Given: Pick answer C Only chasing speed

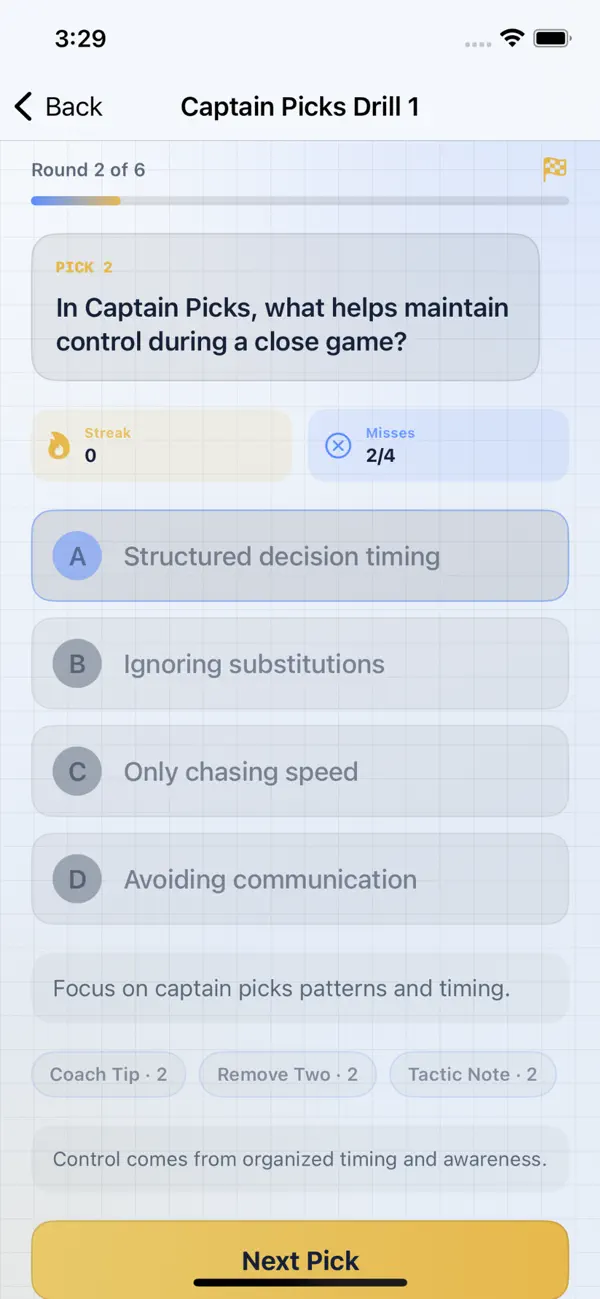Looking at the screenshot, I should 300,772.
